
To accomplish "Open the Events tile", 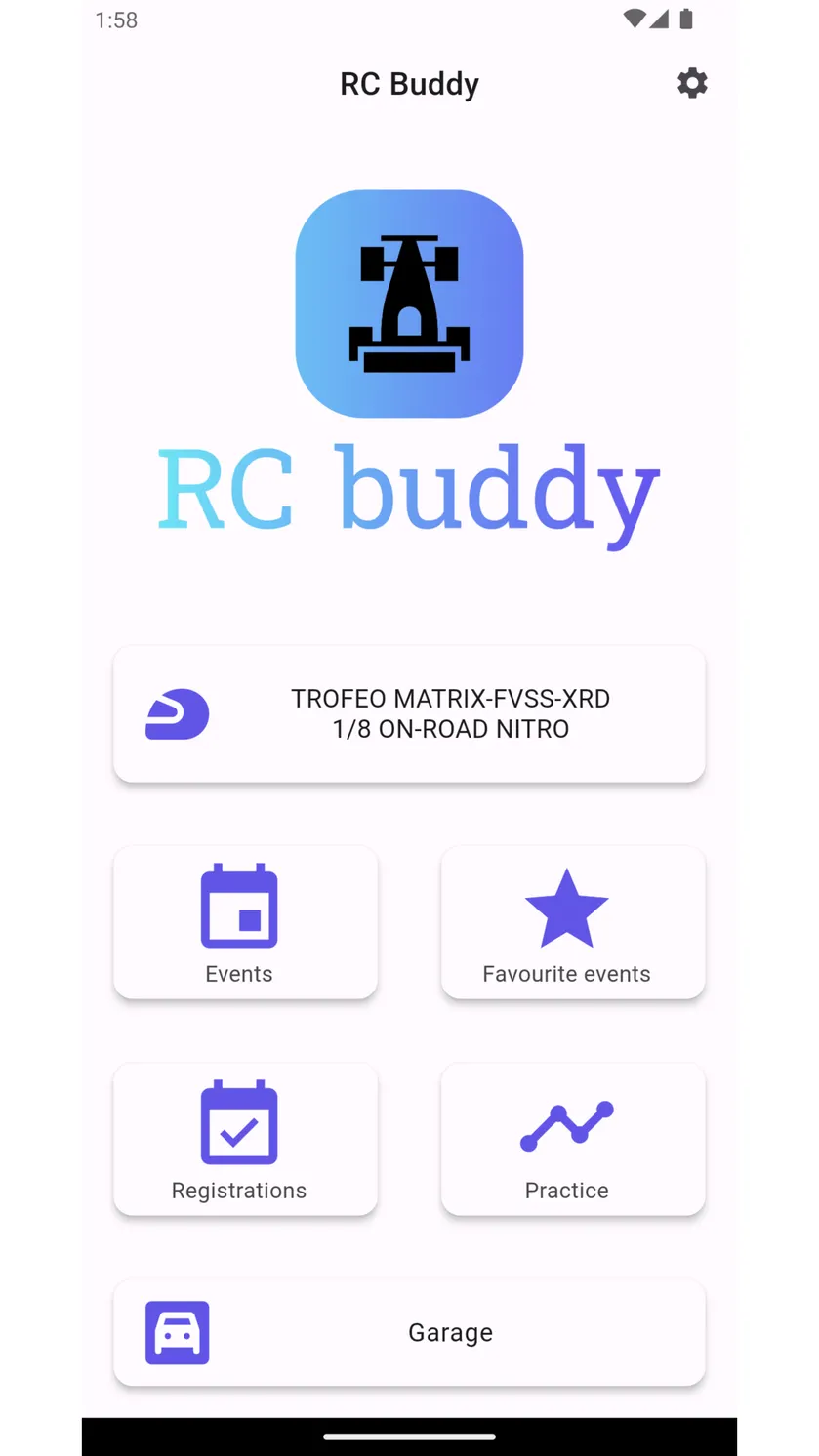I will coord(245,922).
